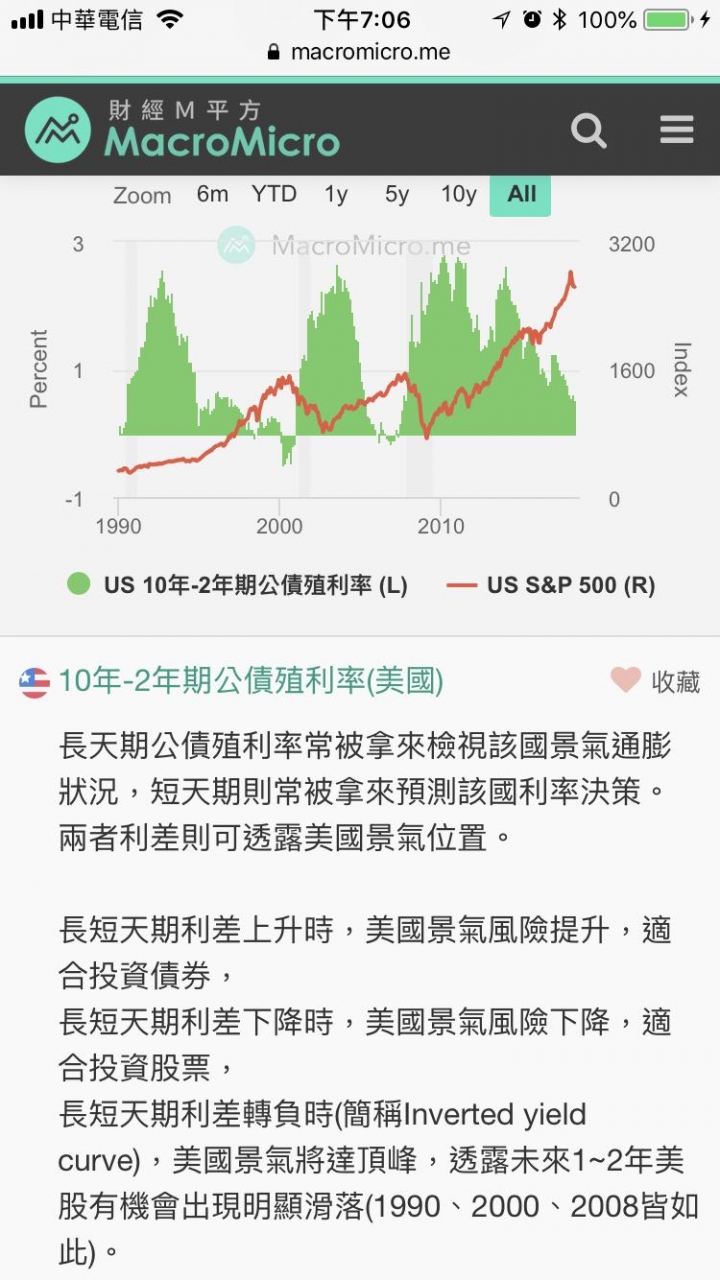Select the YTD zoom range
The height and width of the screenshot is (1280, 720).
click(274, 194)
